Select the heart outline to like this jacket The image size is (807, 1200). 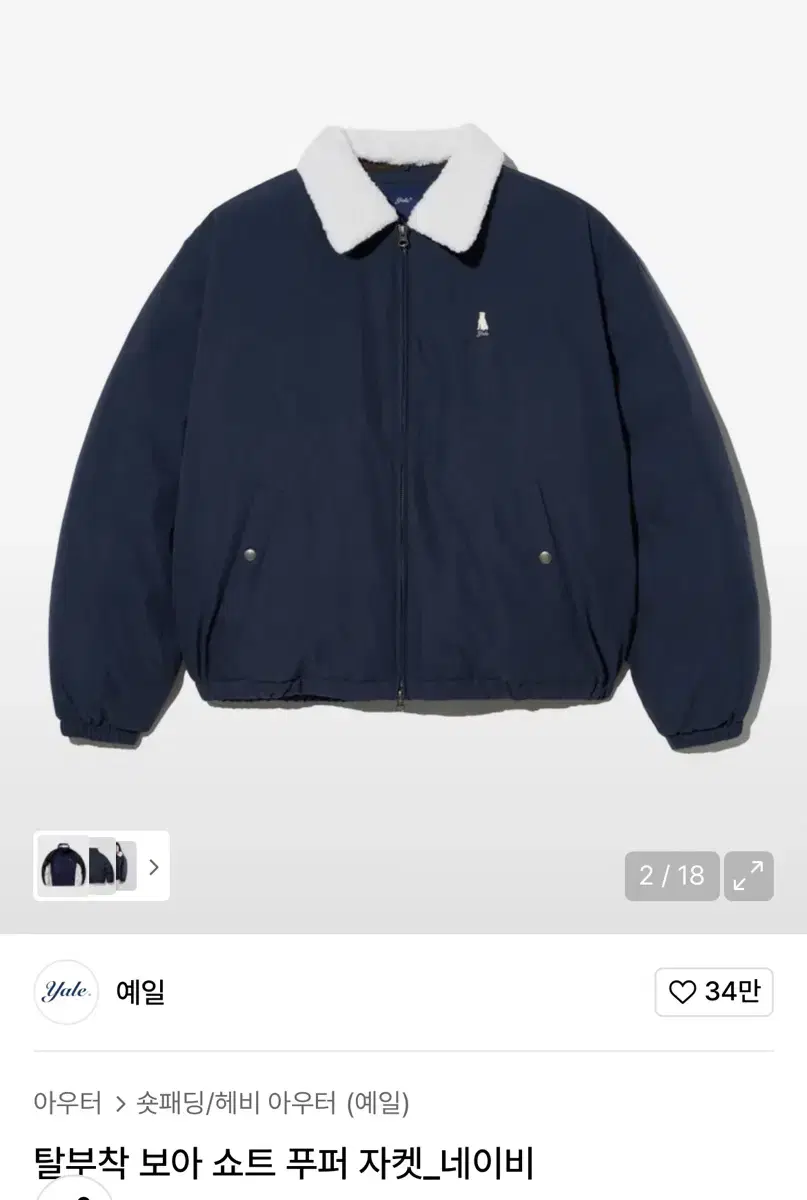(x=681, y=992)
